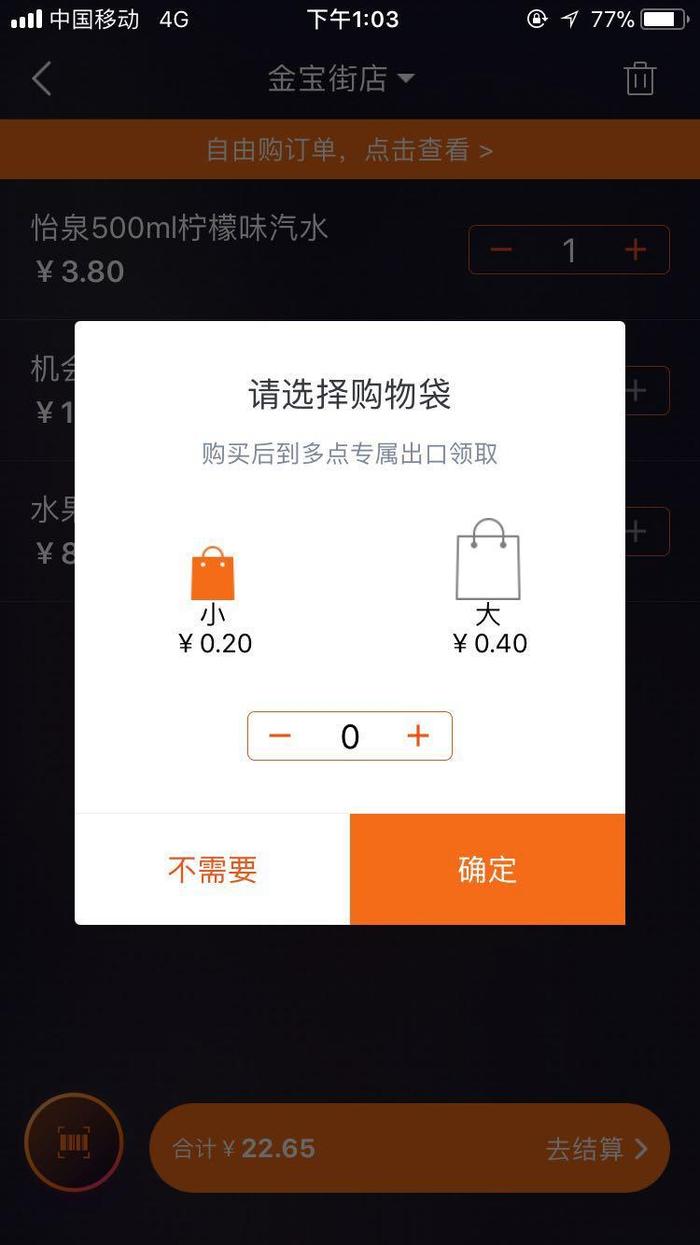Open the barcode scanner button

tap(74, 1142)
